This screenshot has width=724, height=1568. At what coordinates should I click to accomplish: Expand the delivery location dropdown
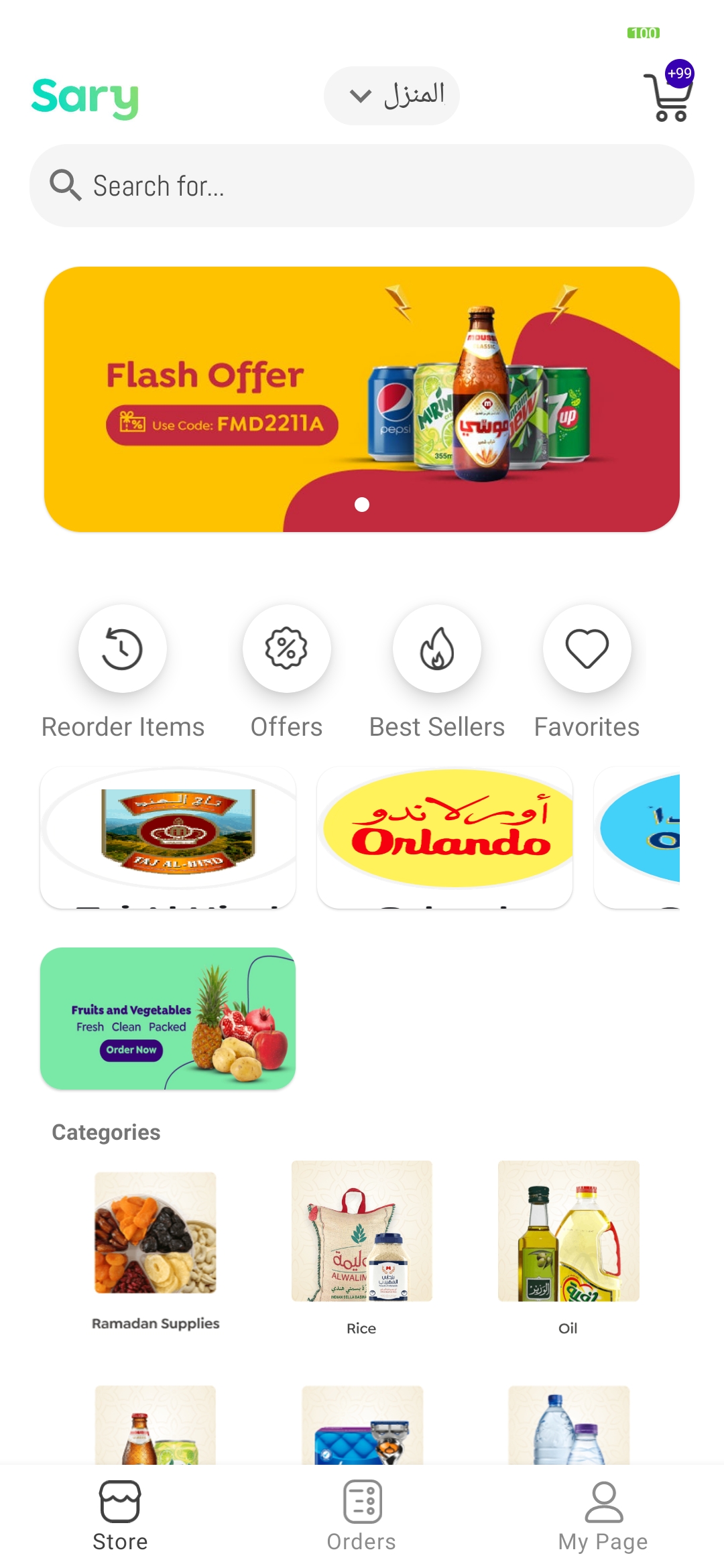(x=391, y=96)
